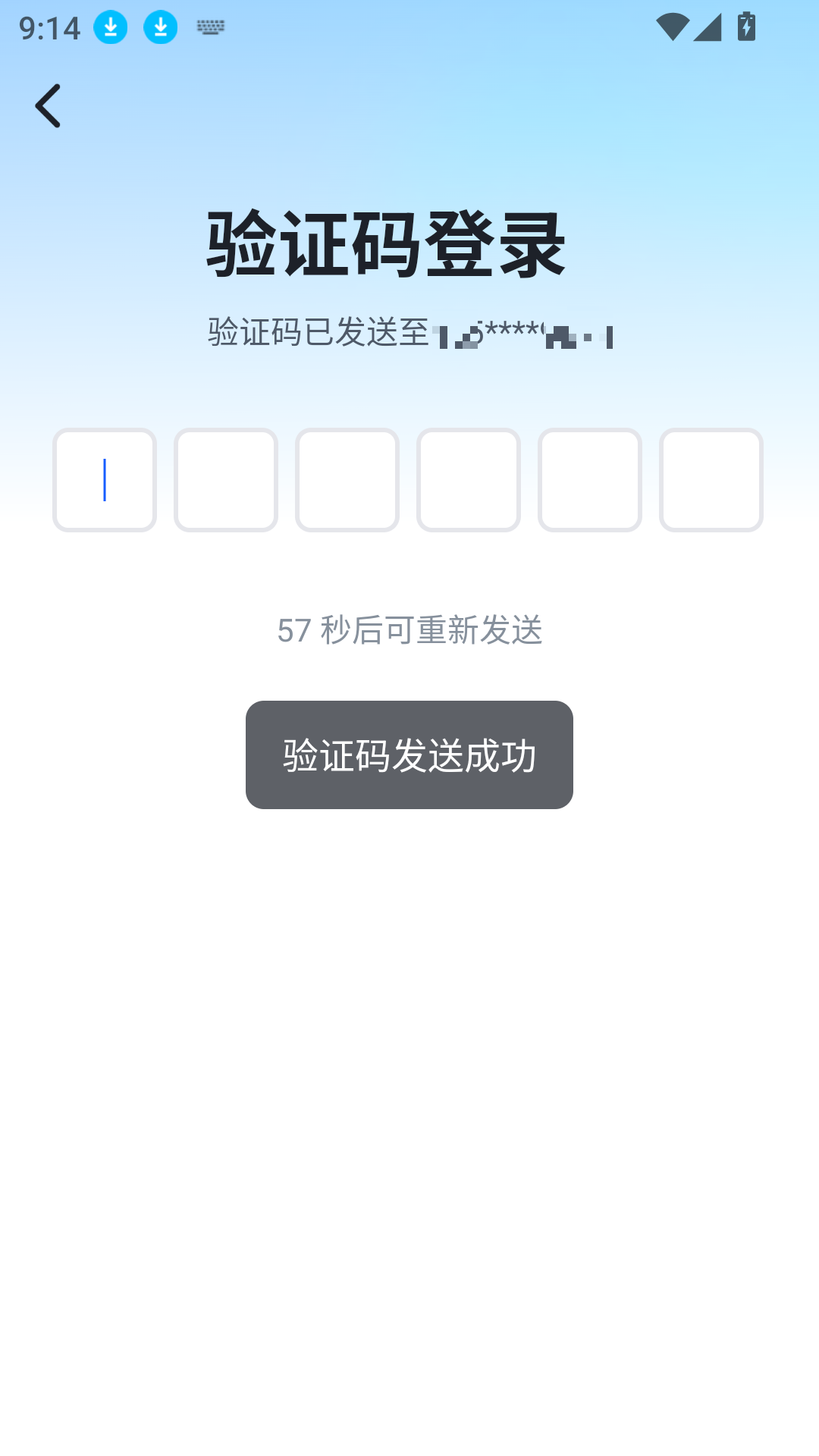Tap the cellular signal icon
819x1456 pixels.
pyautogui.click(x=708, y=27)
